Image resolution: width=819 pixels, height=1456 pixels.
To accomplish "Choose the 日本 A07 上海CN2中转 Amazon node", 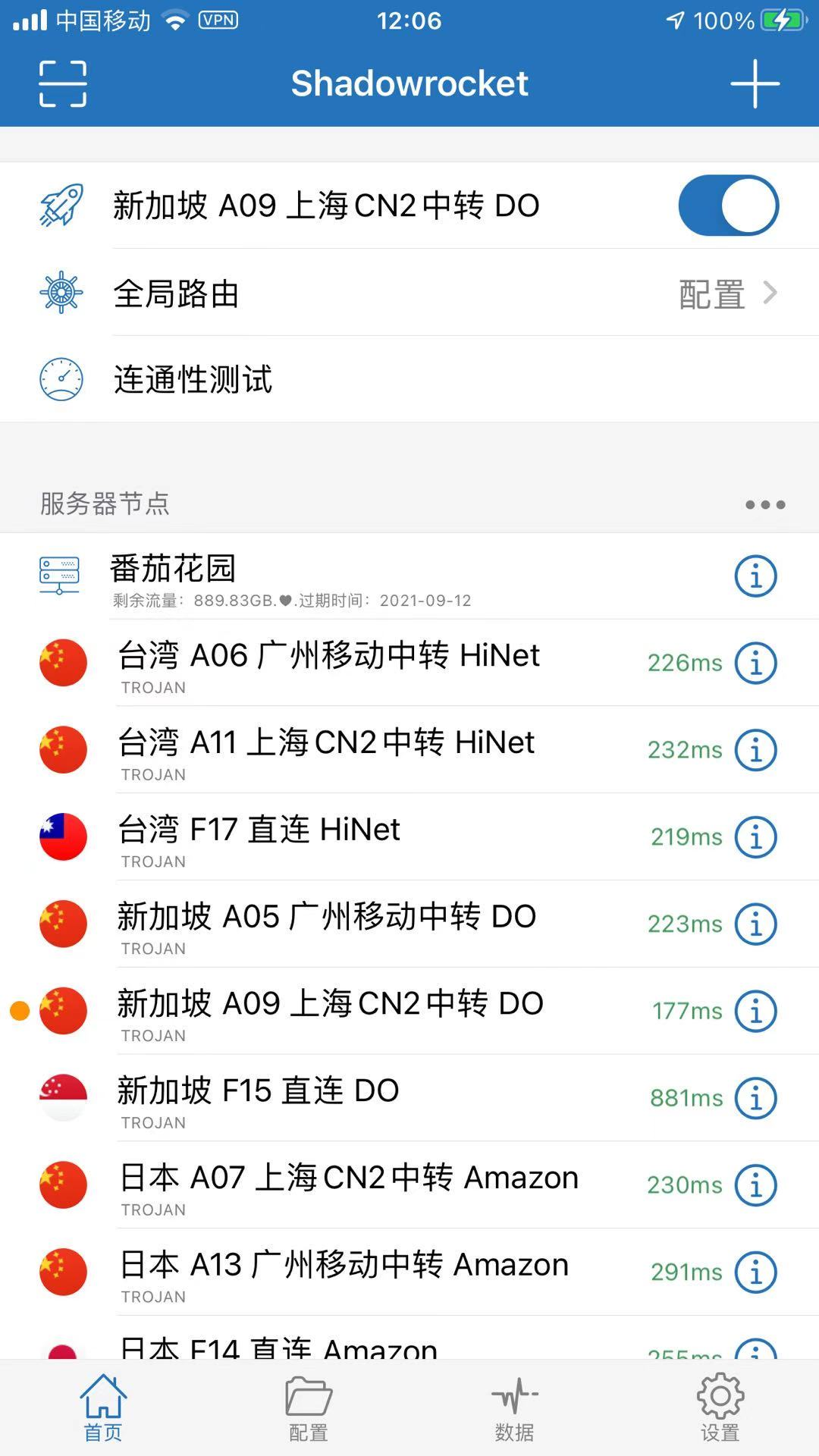I will click(364, 1186).
